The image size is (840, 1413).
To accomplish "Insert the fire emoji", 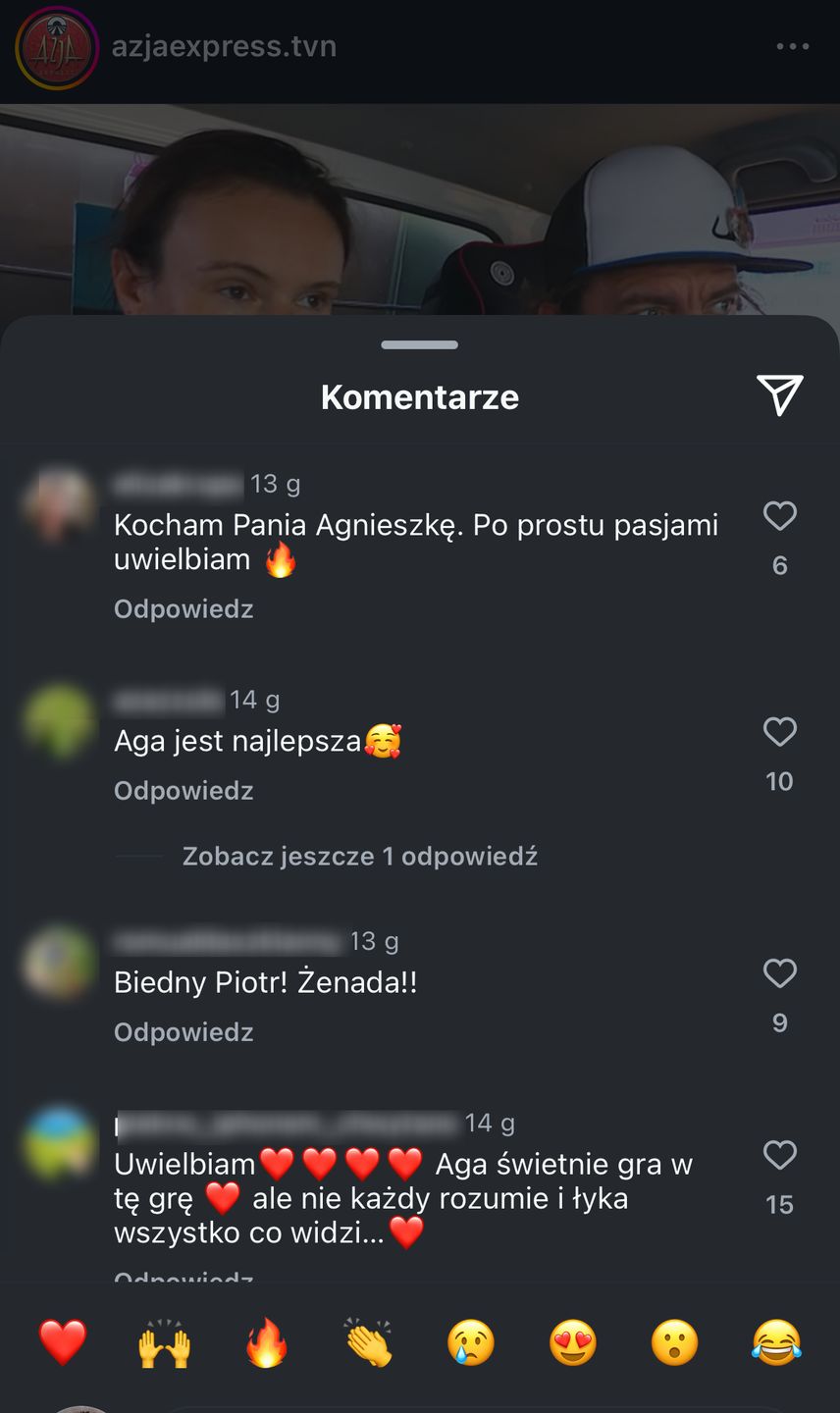I will [x=267, y=1342].
